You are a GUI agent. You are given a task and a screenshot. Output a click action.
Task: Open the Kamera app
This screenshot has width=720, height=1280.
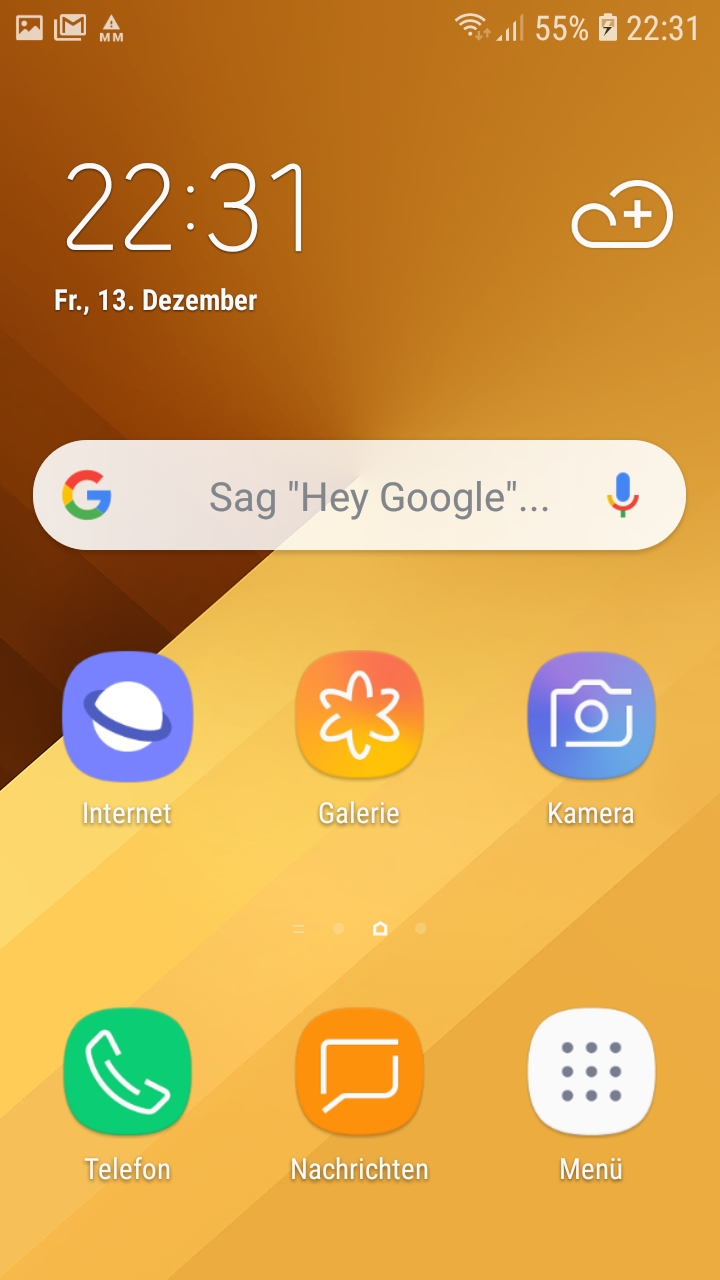pyautogui.click(x=591, y=716)
